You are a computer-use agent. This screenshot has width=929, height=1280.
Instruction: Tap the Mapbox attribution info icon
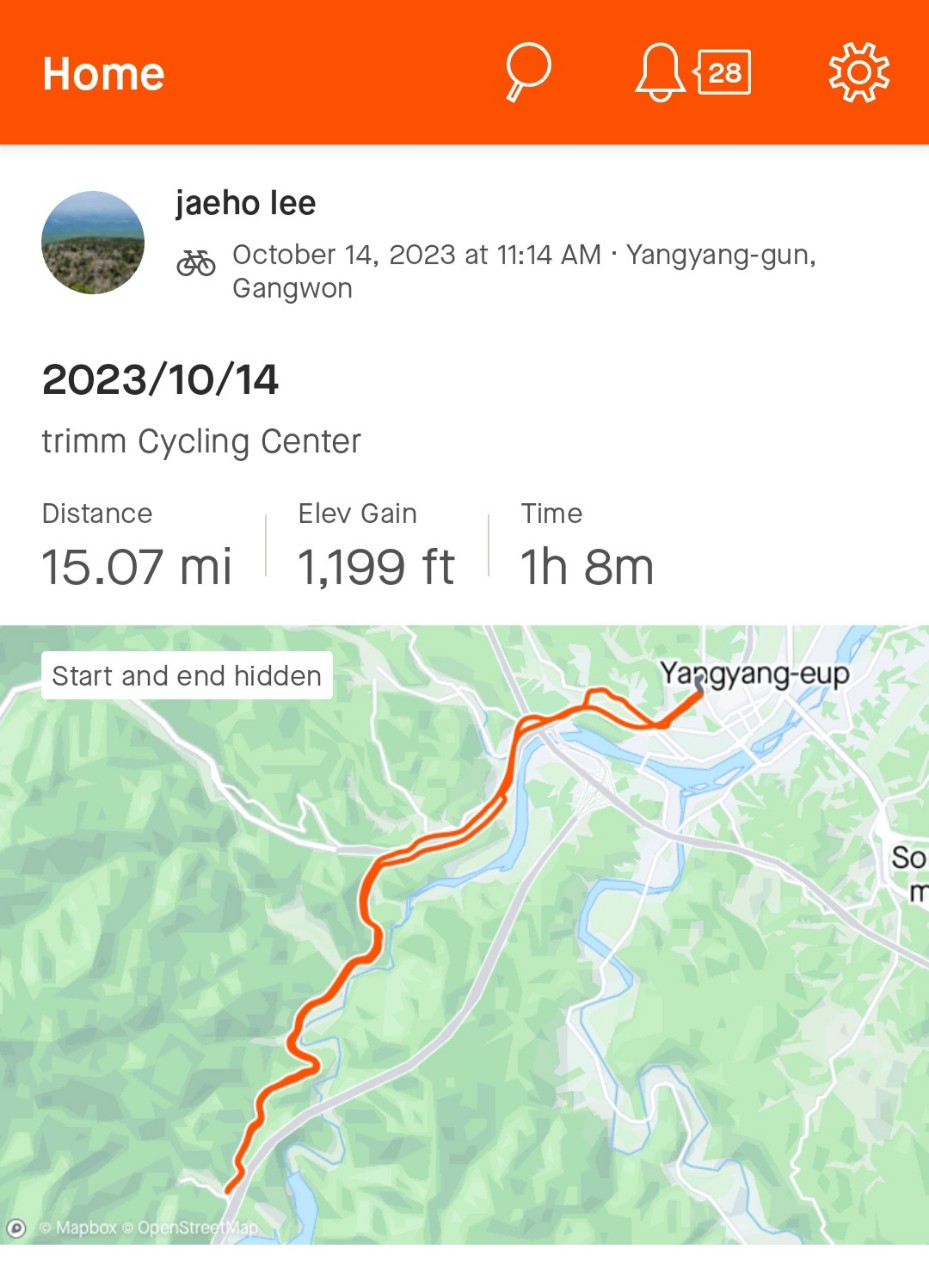tap(16, 1228)
